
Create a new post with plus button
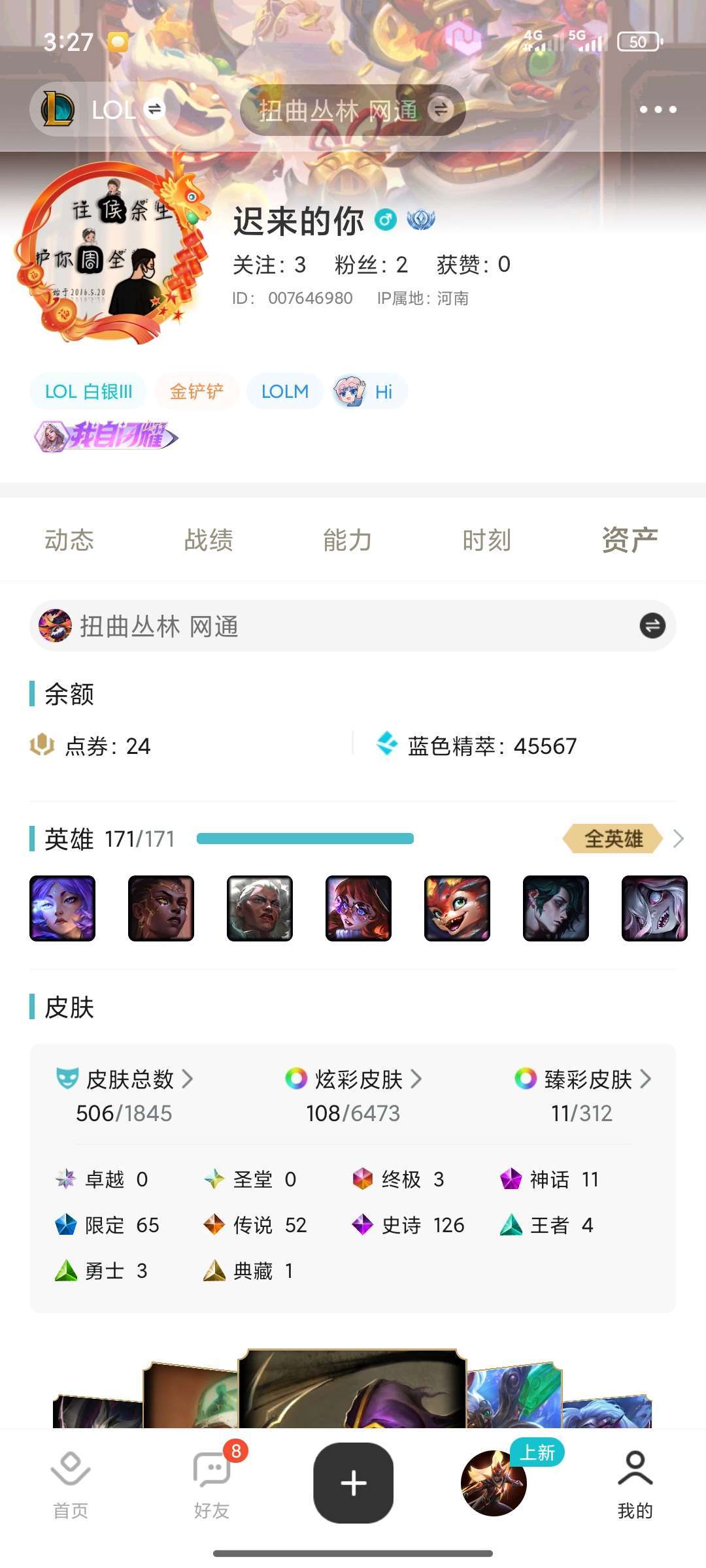tap(353, 1483)
